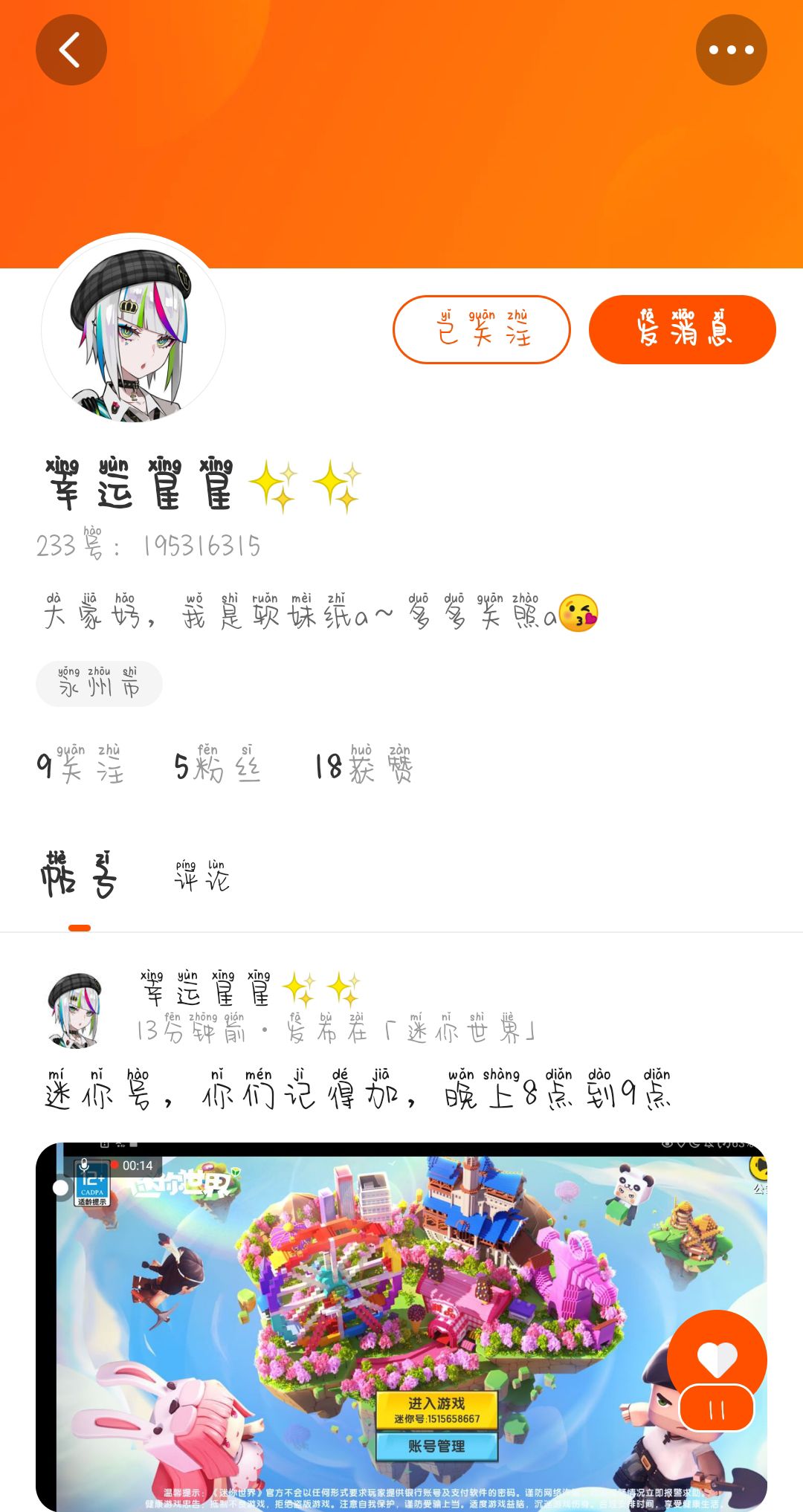The image size is (803, 1512).
Task: Open the three-dot overflow menu
Action: pyautogui.click(x=731, y=50)
